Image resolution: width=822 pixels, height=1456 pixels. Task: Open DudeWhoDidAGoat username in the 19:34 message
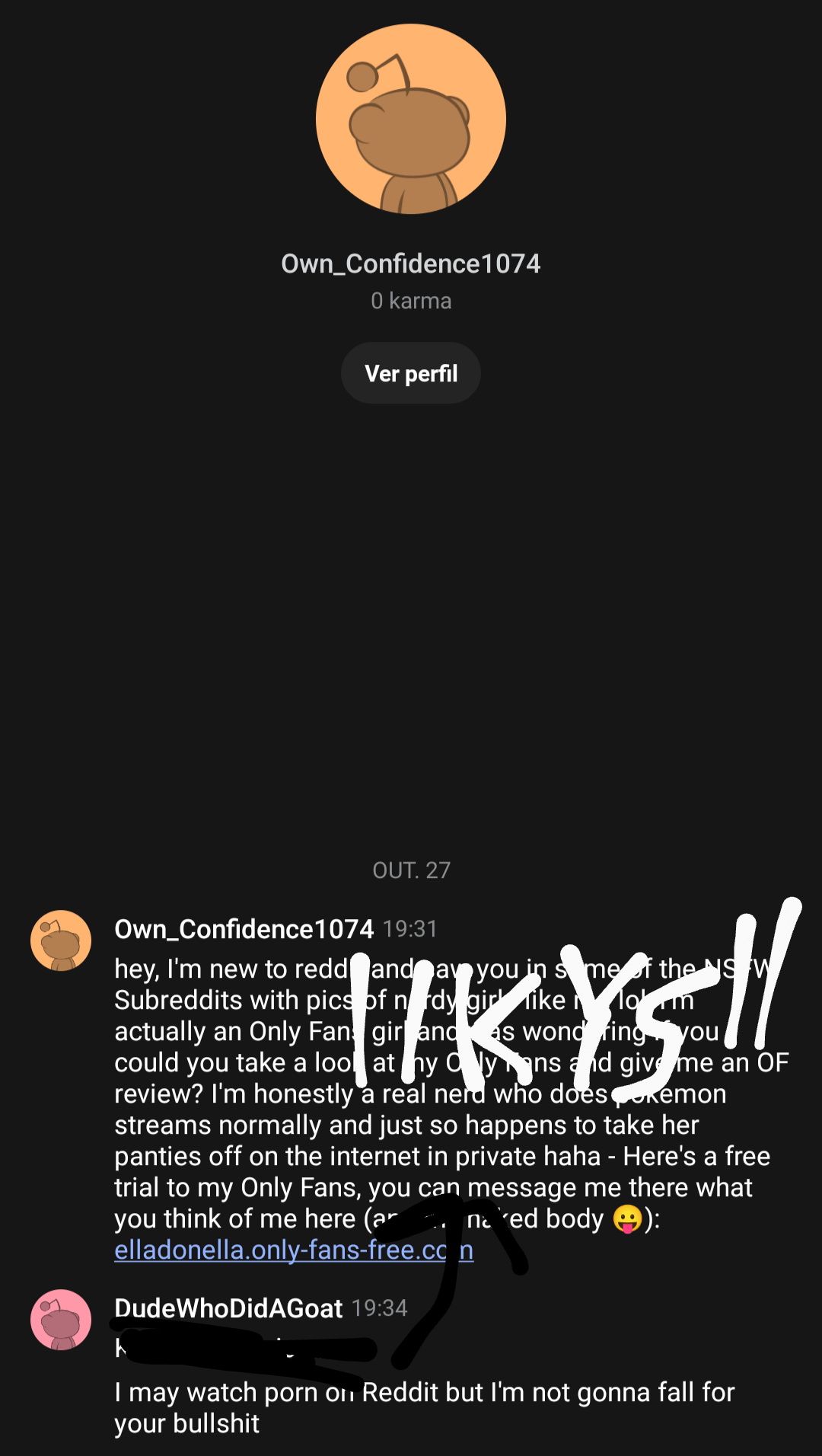(228, 1308)
